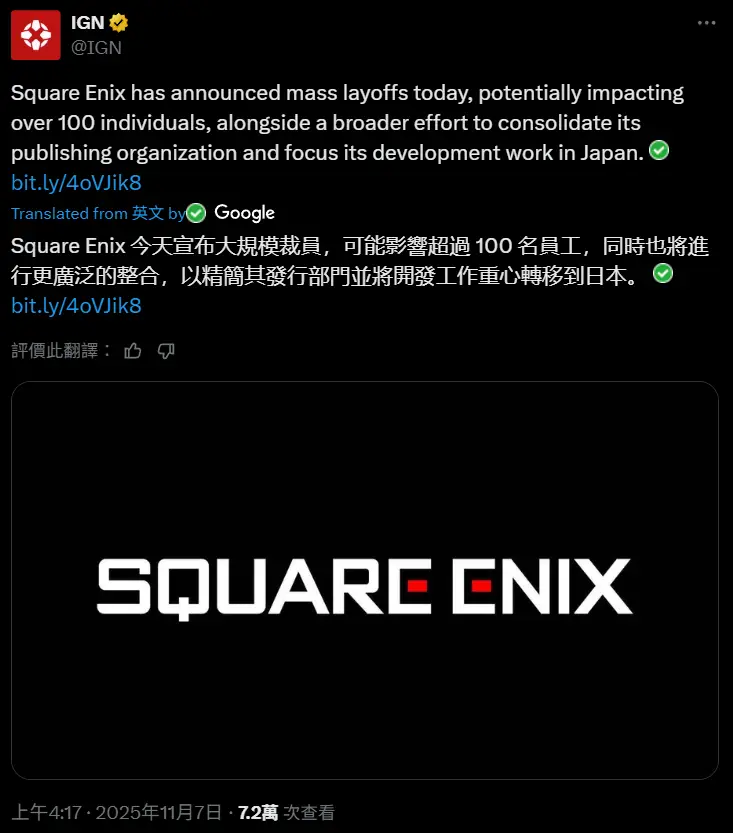Open the Square Enix image card
The image size is (733, 833).
coord(365,580)
